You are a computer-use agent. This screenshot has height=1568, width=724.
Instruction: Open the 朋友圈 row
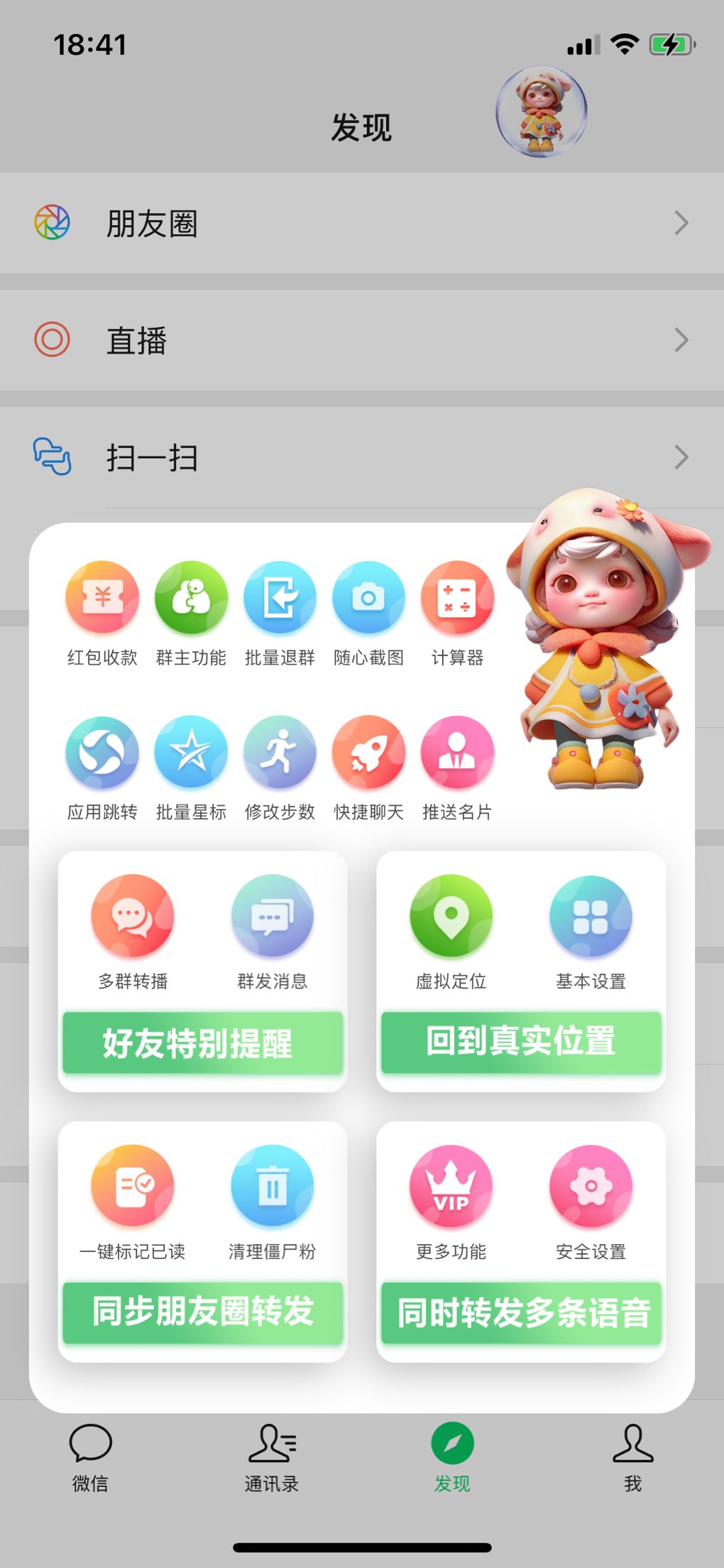362,223
